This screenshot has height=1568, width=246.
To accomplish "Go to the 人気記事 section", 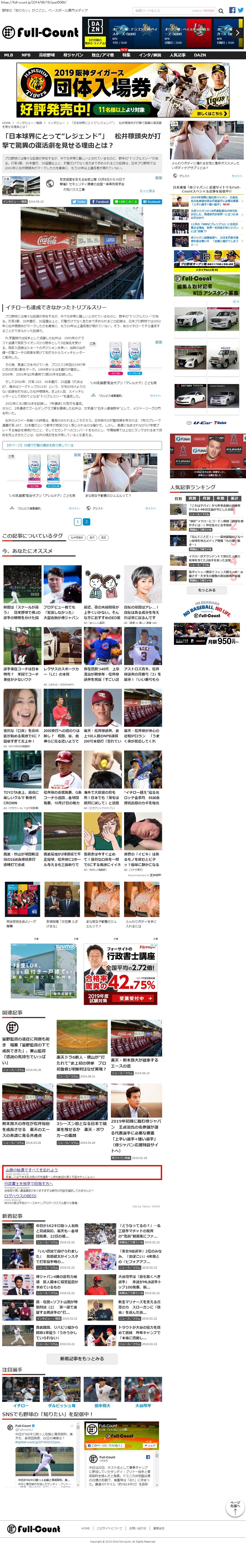I will coord(178,55).
